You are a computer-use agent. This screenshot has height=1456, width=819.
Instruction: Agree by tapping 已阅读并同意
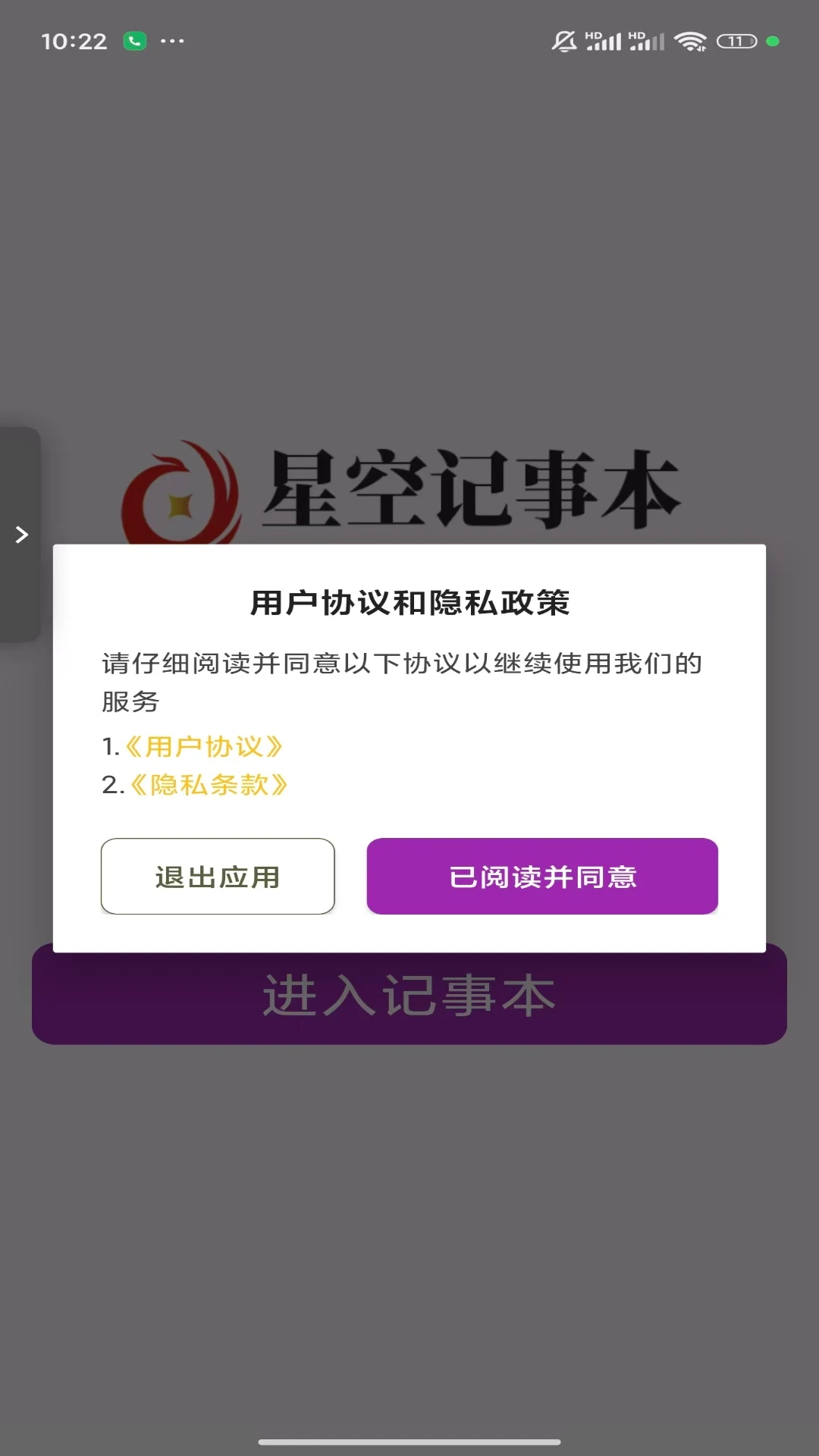click(542, 877)
